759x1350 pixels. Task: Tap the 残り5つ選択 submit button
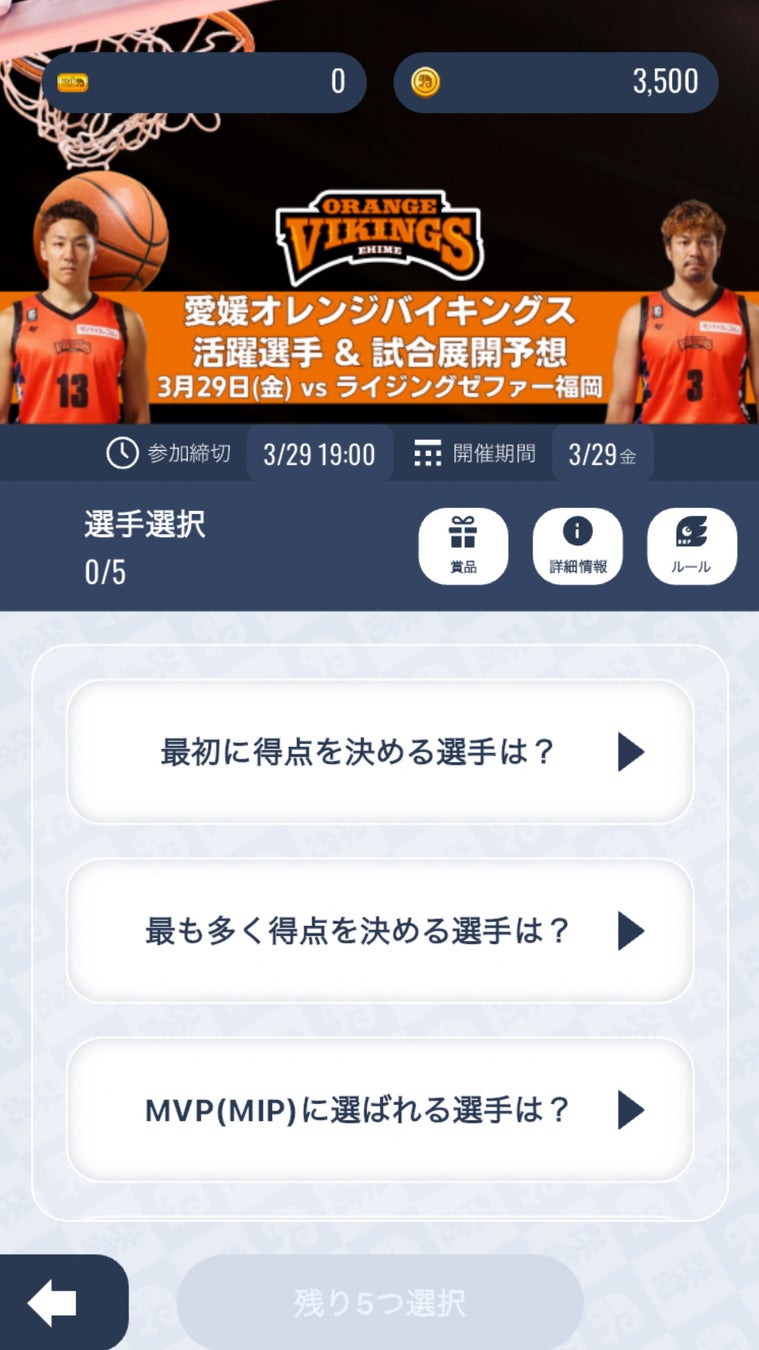[380, 1303]
